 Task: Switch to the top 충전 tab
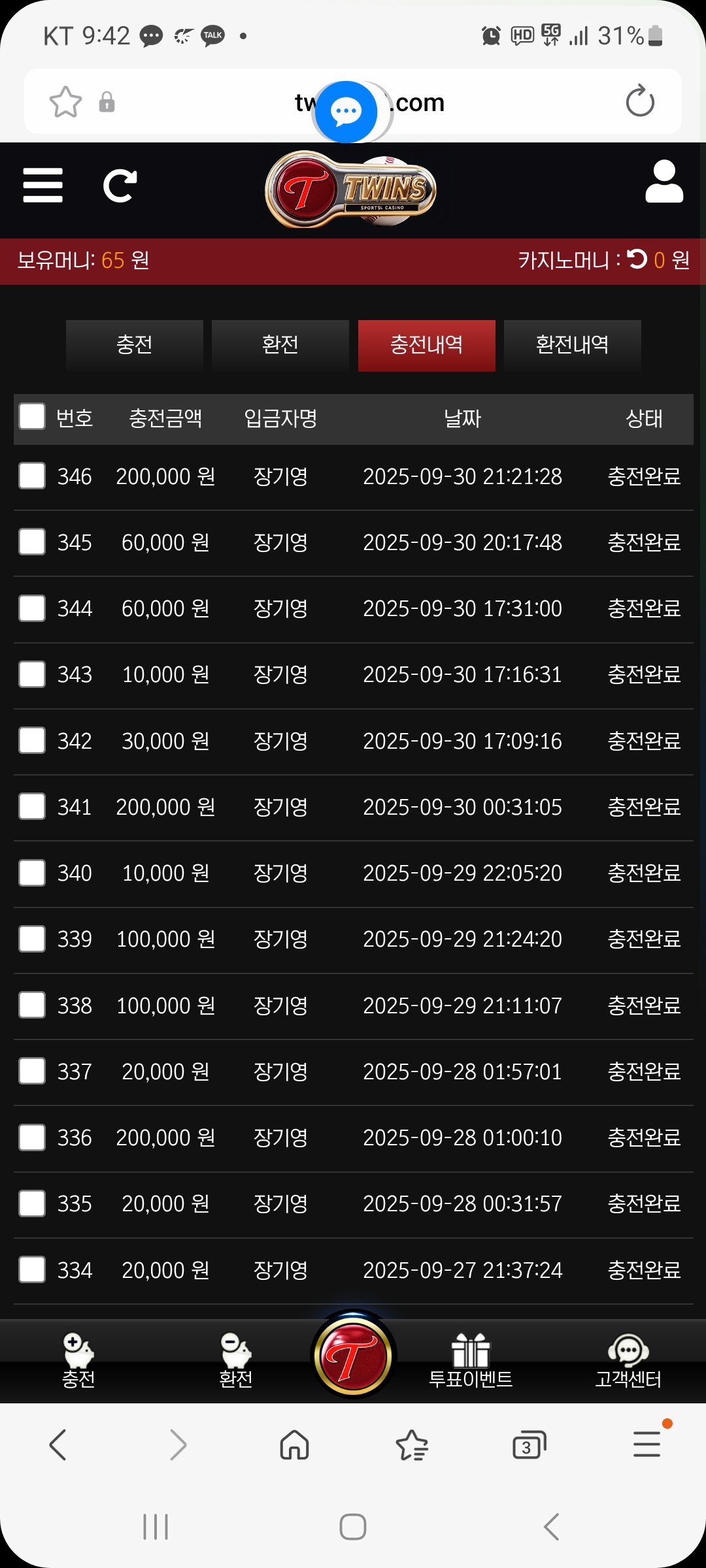coord(135,345)
